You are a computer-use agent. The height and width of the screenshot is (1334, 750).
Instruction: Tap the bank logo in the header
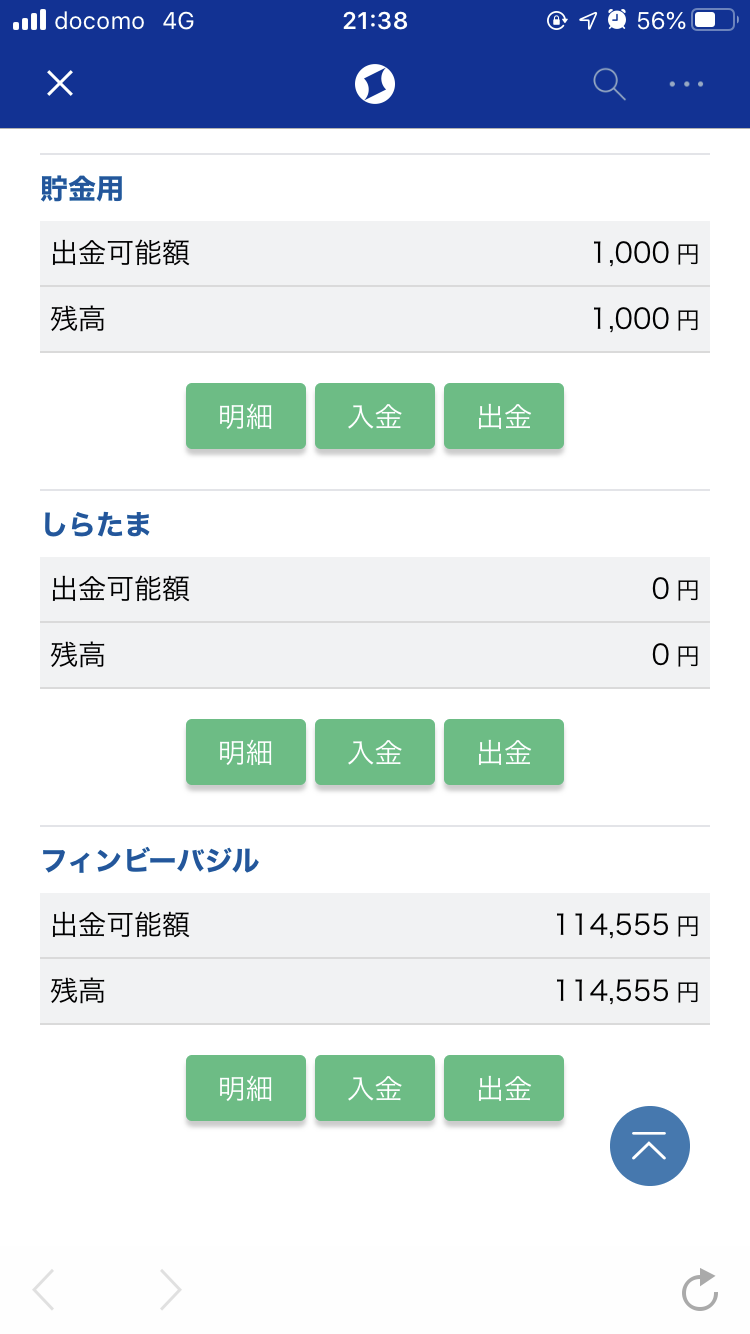[x=374, y=84]
